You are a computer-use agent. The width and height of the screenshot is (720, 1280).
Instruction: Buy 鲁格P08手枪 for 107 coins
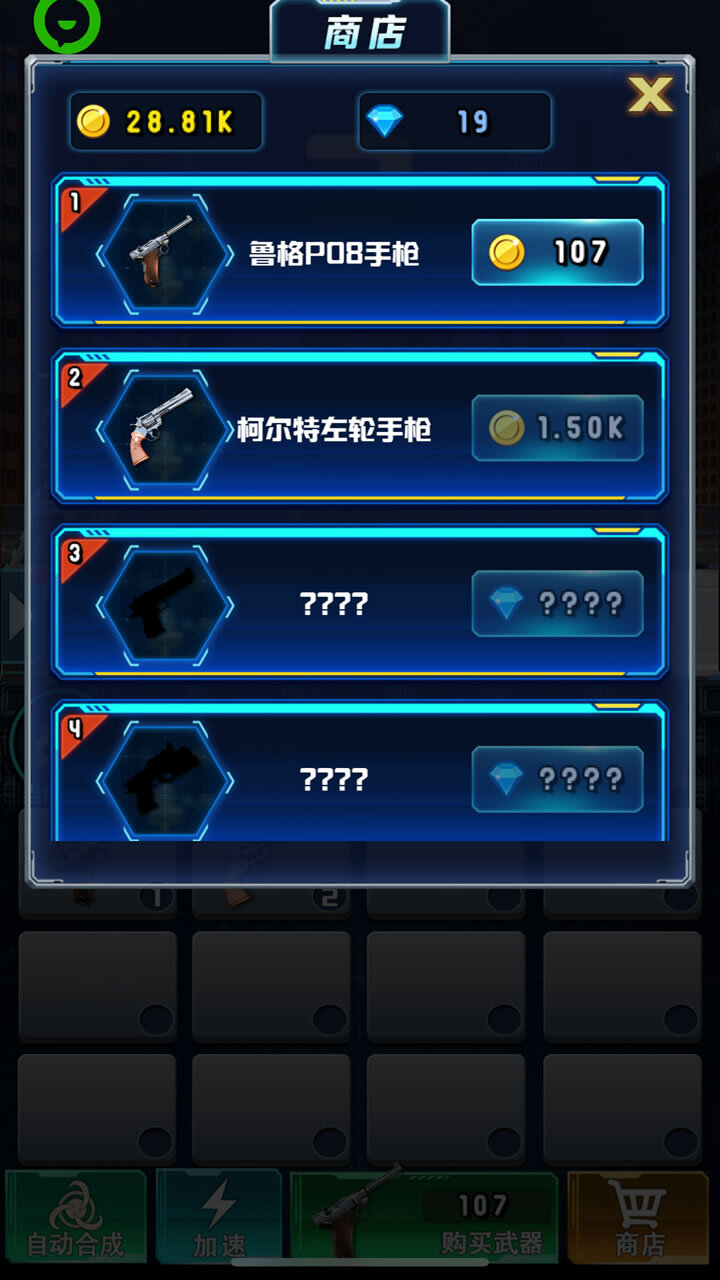point(557,252)
